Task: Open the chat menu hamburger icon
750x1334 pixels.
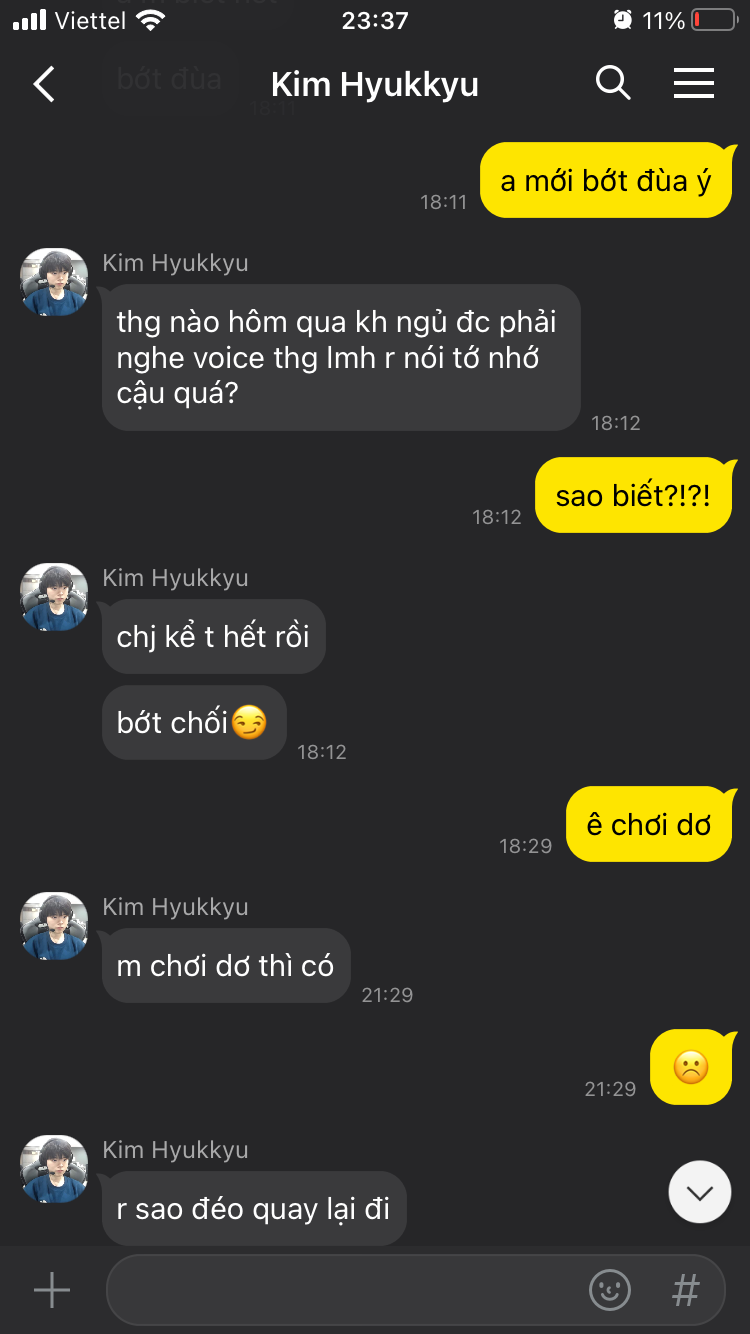Action: click(693, 83)
